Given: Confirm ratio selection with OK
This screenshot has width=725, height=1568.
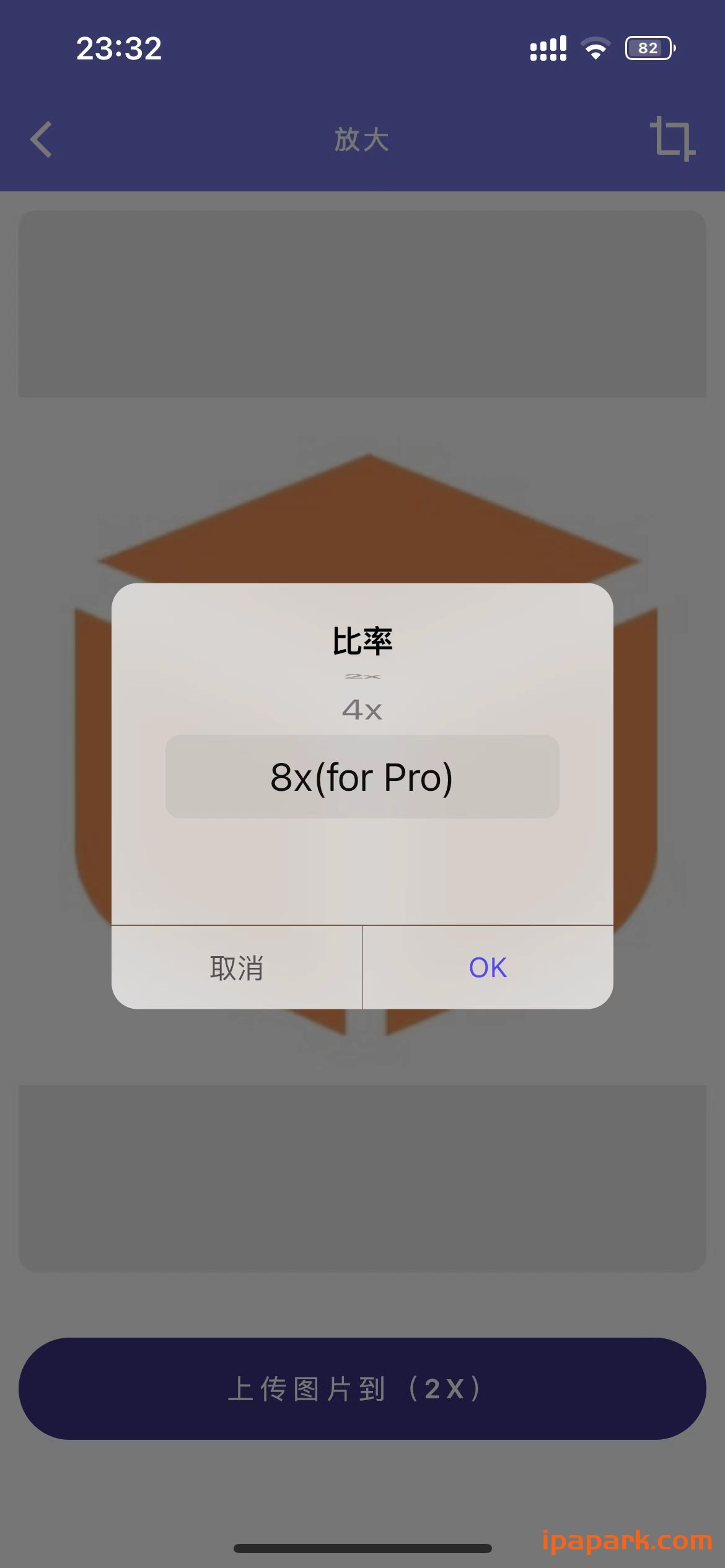Looking at the screenshot, I should (487, 968).
